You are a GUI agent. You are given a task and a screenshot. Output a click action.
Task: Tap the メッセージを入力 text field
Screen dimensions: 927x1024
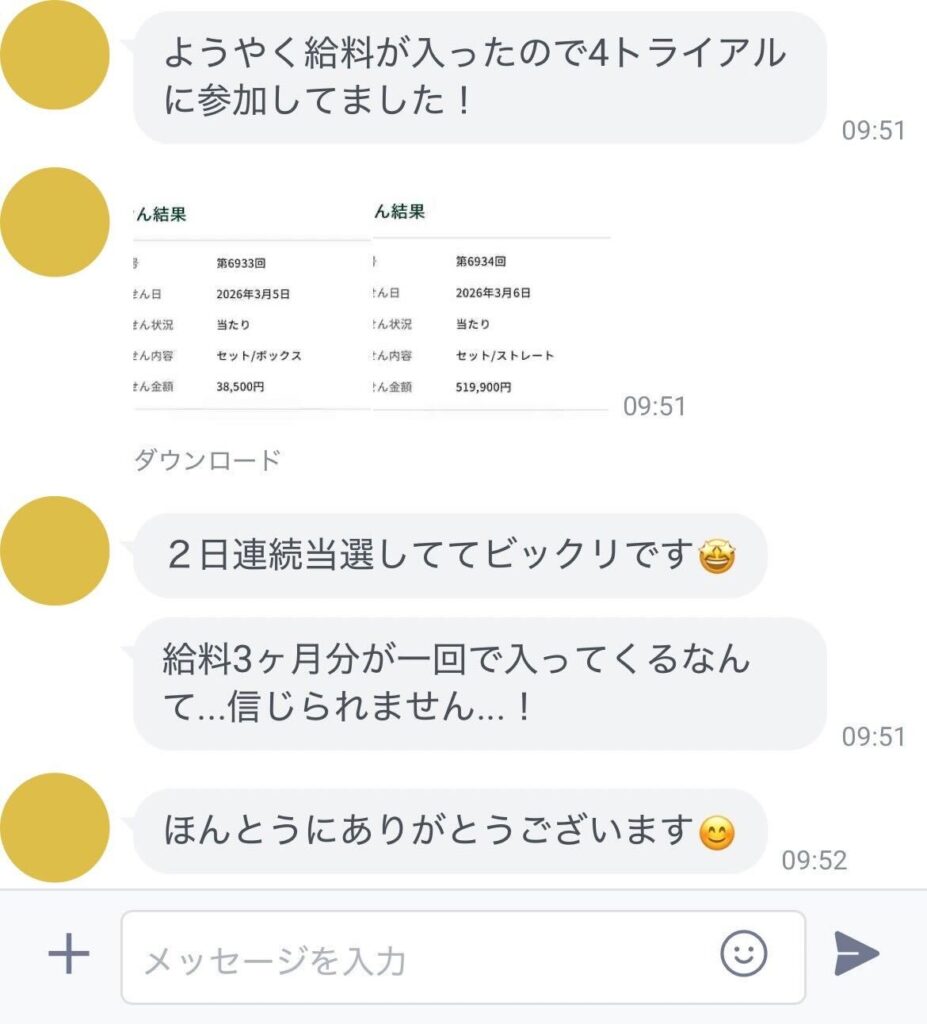pyautogui.click(x=420, y=960)
